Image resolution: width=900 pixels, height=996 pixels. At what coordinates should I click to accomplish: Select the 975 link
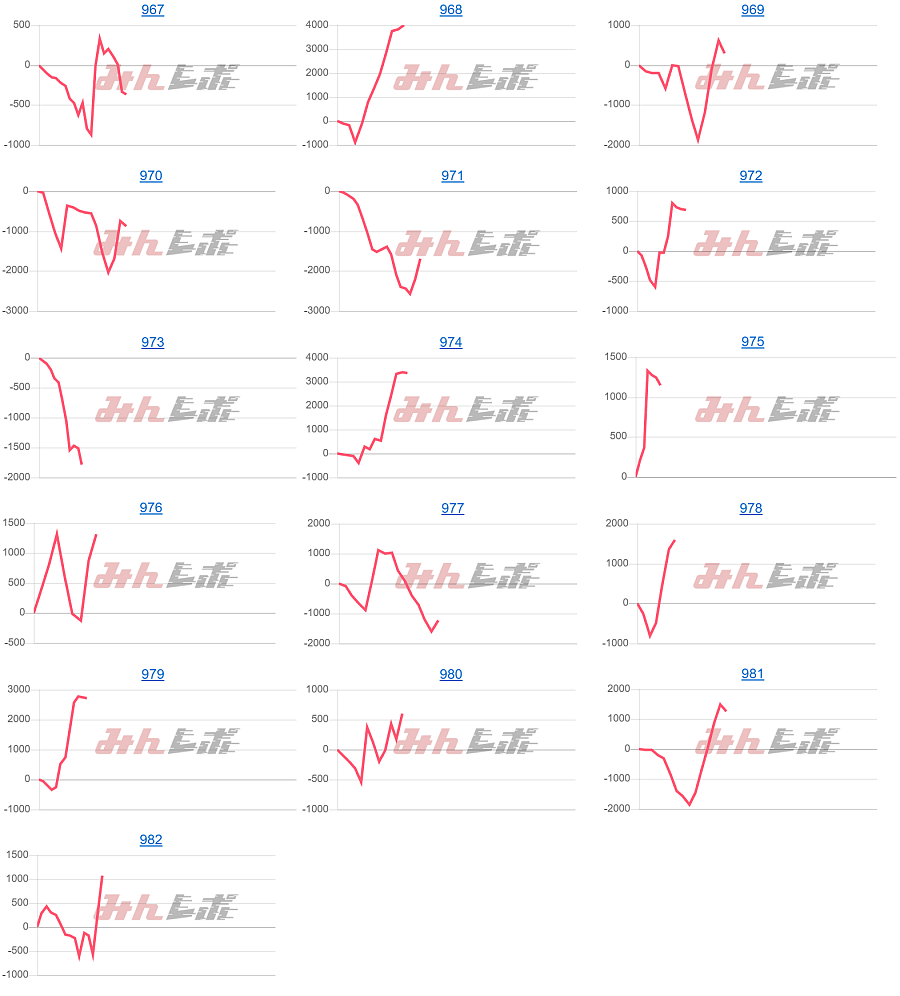[x=752, y=342]
